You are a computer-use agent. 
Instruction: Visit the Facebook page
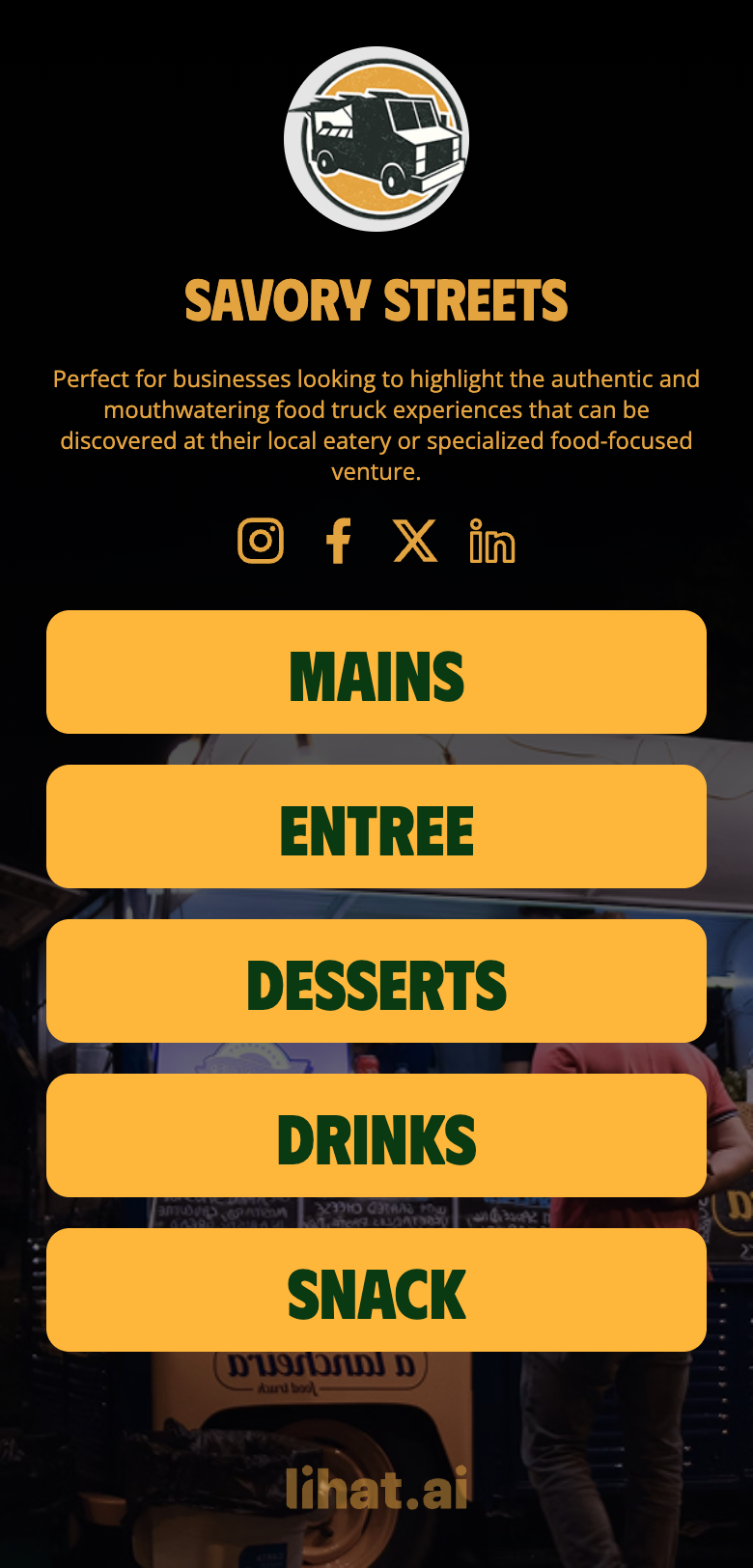[338, 541]
